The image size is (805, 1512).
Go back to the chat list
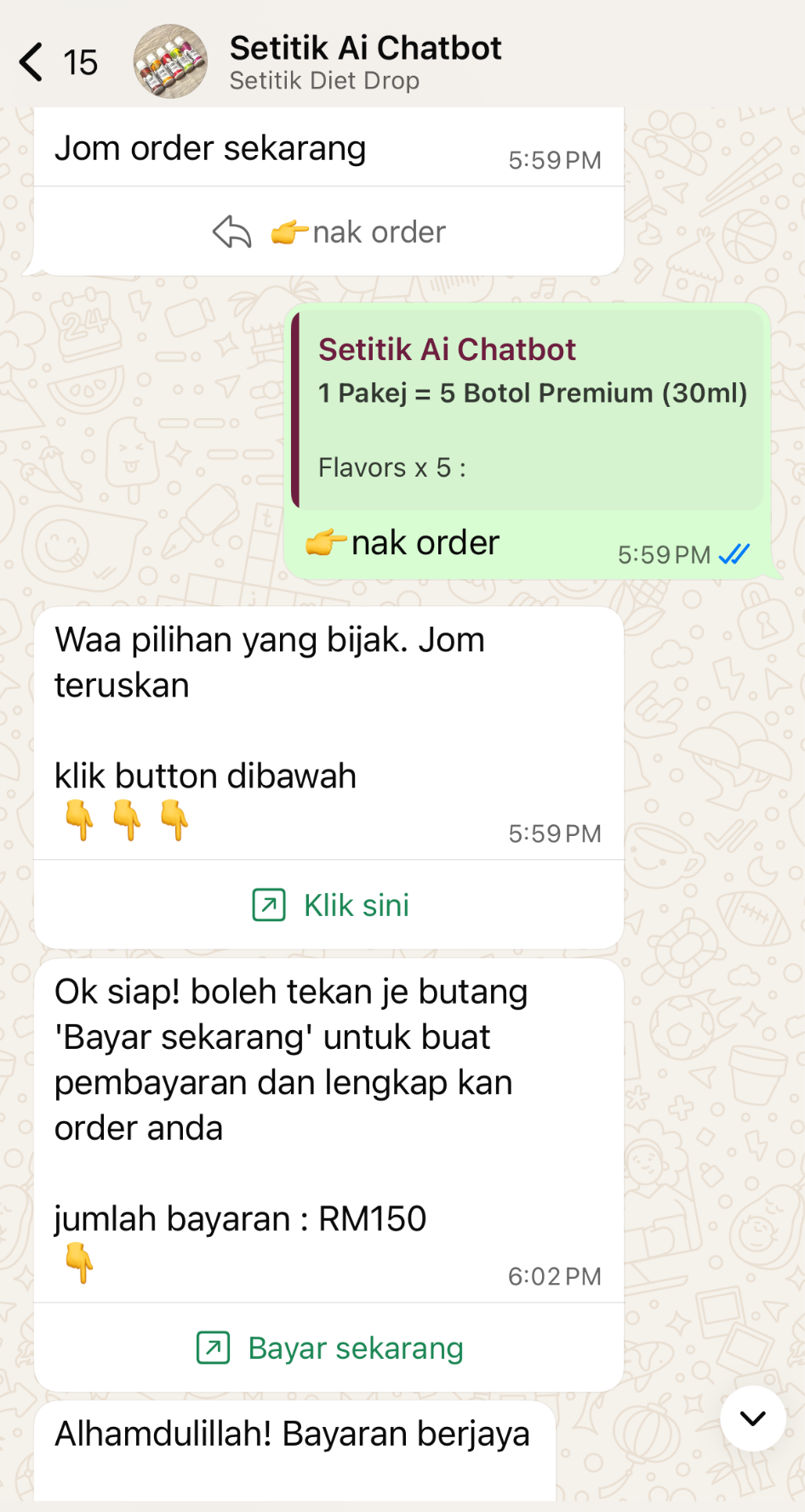pyautogui.click(x=32, y=62)
